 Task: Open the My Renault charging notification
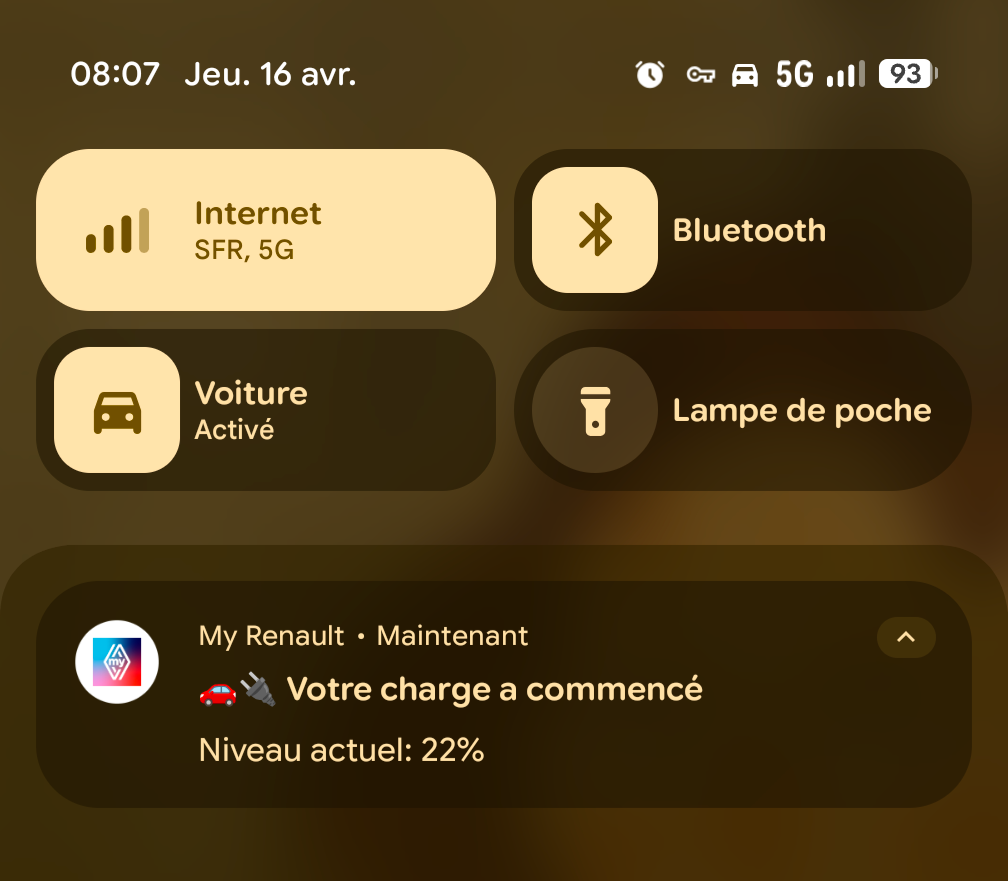[x=500, y=700]
